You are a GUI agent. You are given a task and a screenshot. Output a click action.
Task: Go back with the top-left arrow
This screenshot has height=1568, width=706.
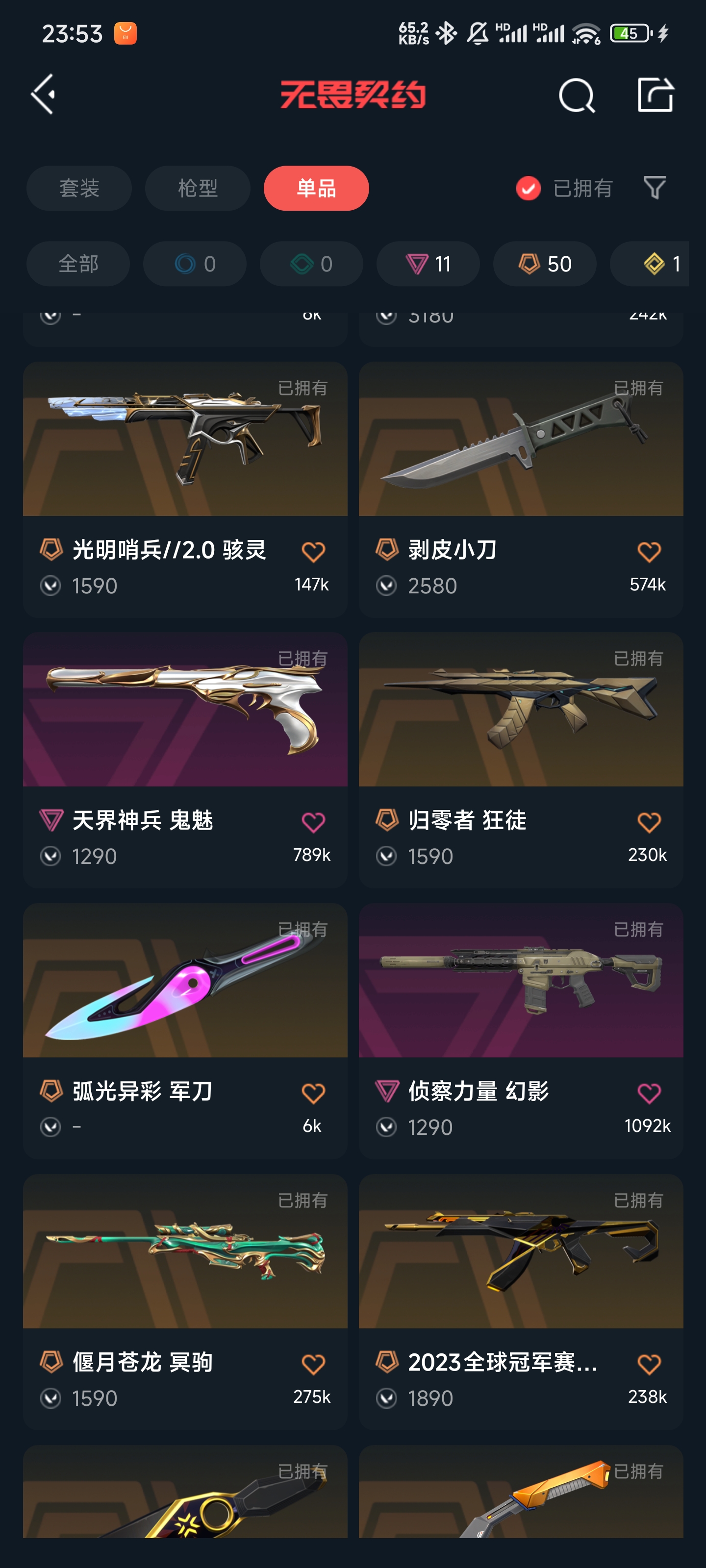(x=44, y=95)
